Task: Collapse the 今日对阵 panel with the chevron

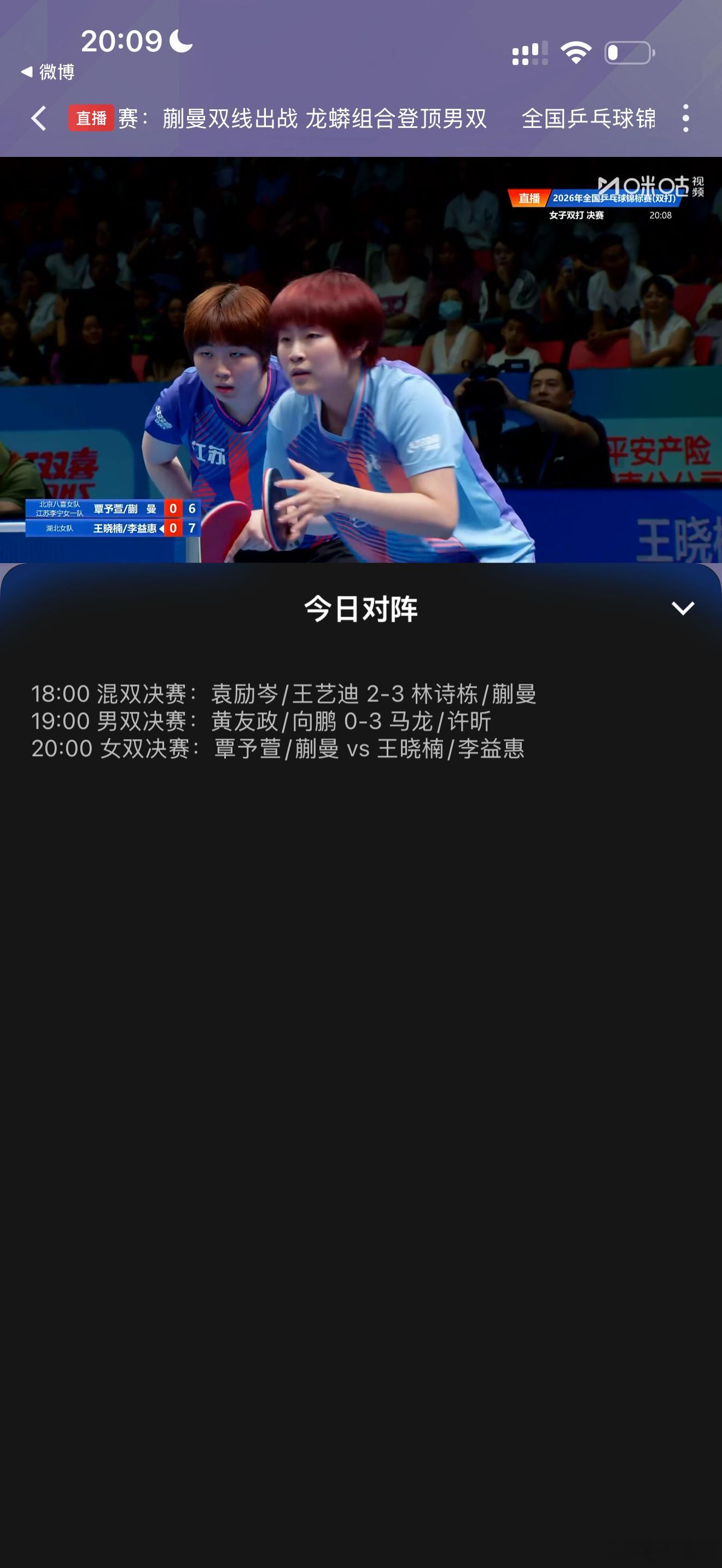Action: tap(683, 608)
